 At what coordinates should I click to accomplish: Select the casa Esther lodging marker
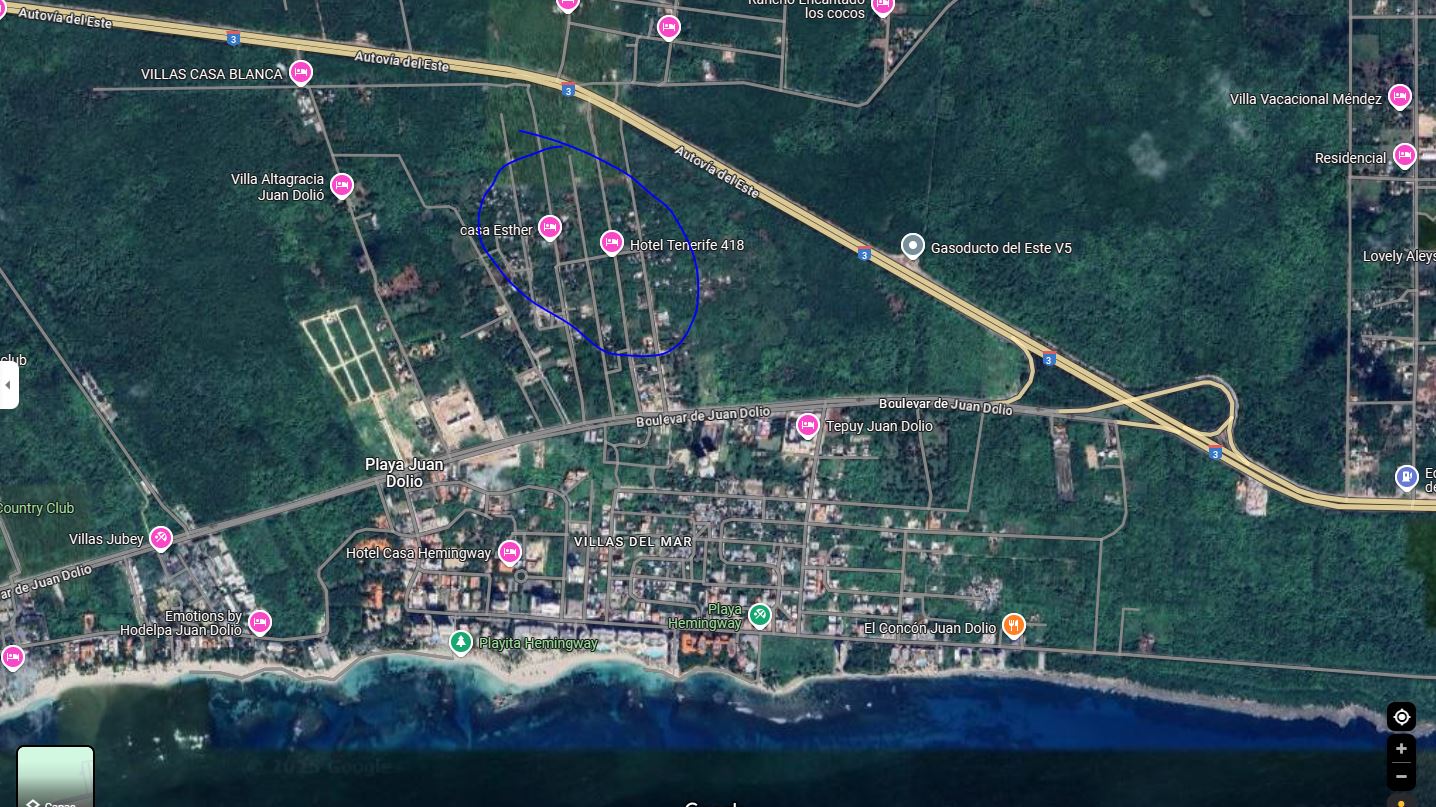click(x=549, y=227)
